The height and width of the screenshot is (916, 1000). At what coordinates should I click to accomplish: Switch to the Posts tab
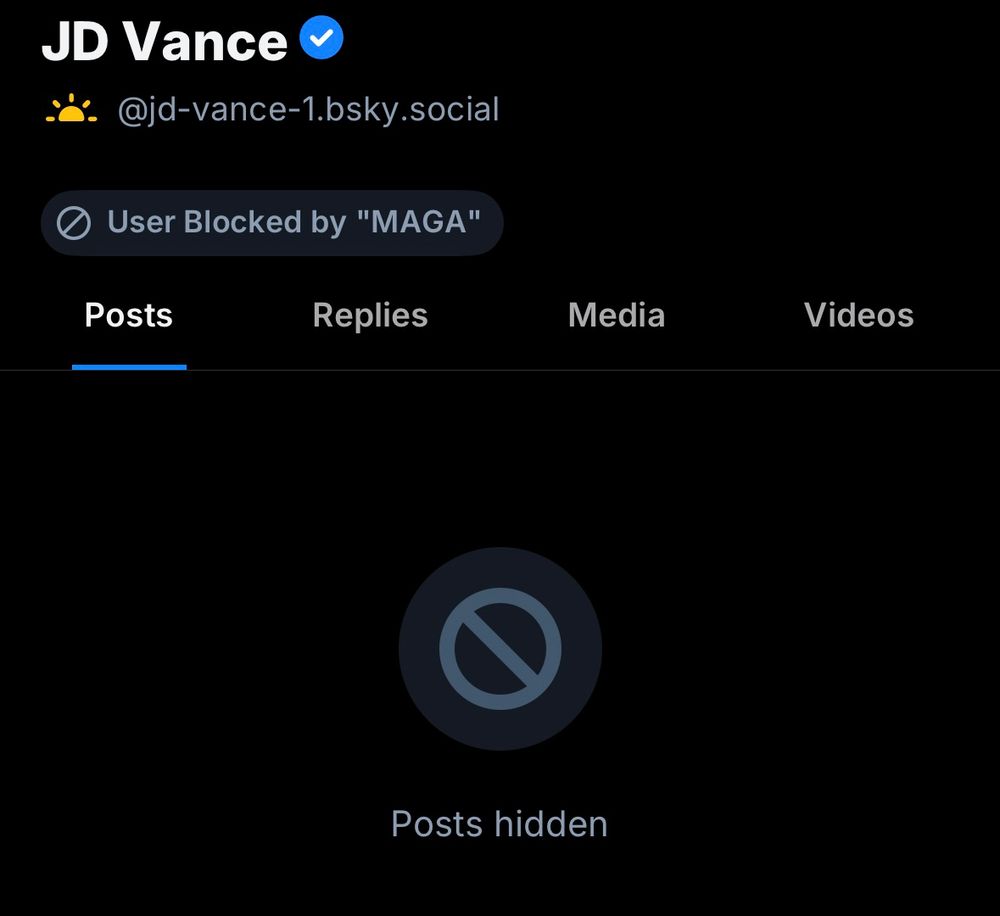coord(129,316)
